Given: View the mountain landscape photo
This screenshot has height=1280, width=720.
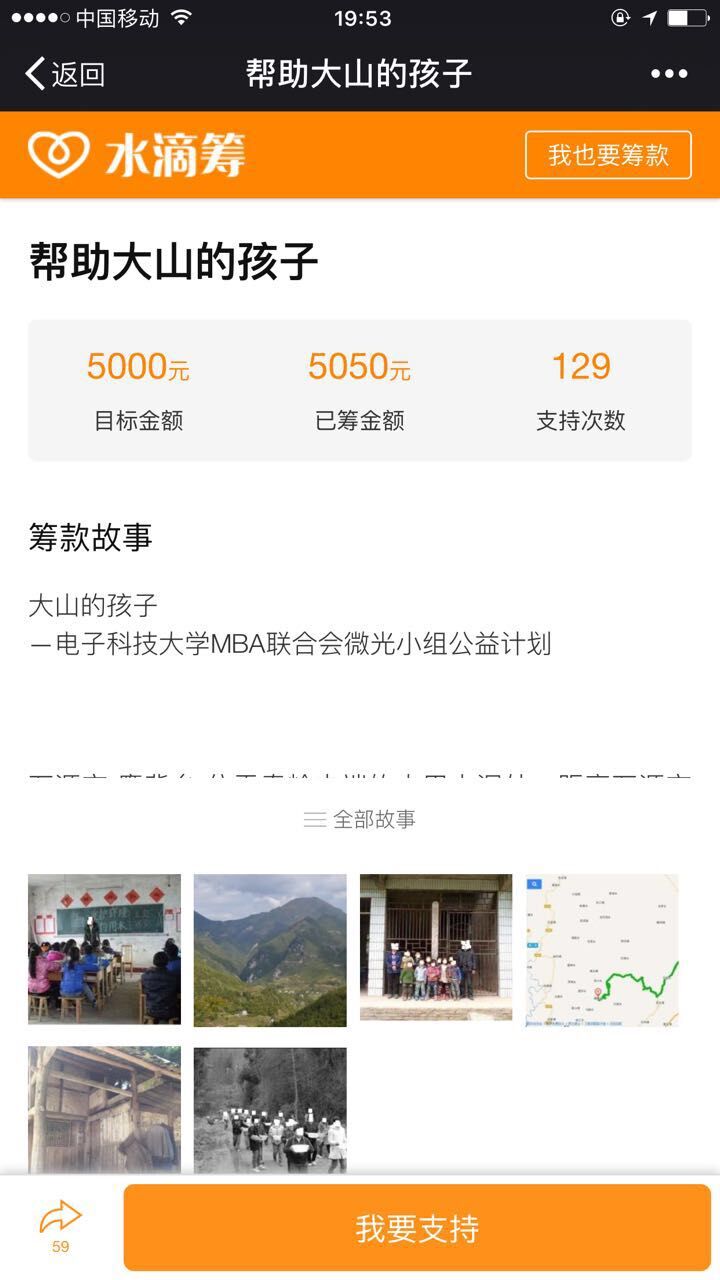Looking at the screenshot, I should pos(270,949).
